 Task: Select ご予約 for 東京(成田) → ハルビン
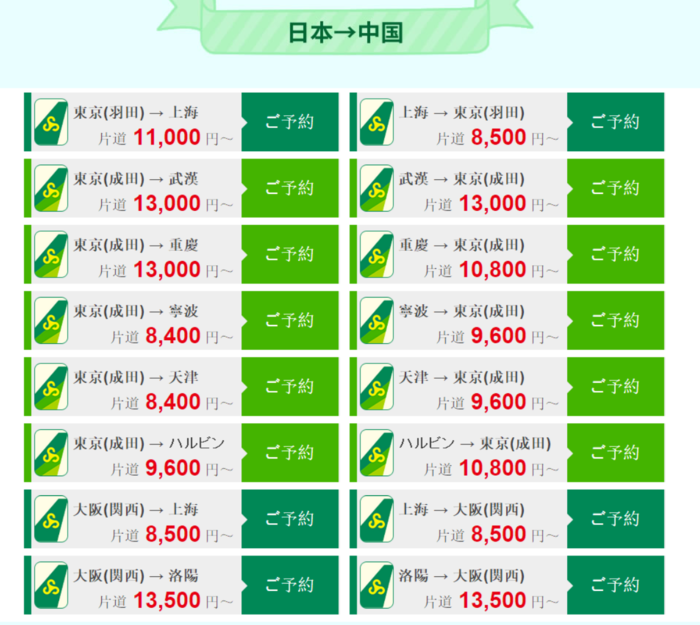[x=289, y=452]
